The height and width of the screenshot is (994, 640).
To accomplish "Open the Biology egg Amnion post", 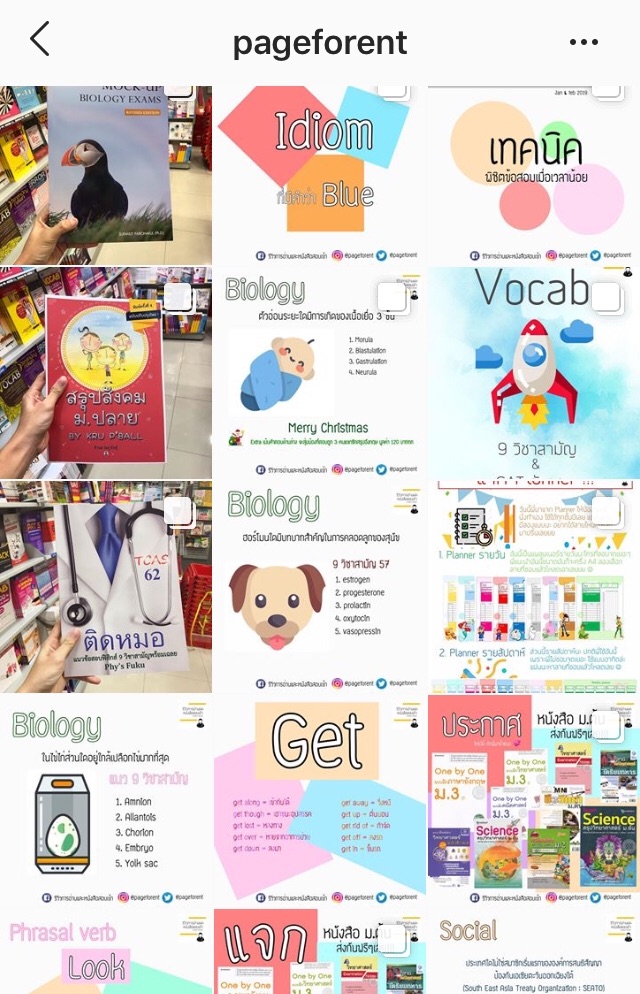I will click(105, 800).
